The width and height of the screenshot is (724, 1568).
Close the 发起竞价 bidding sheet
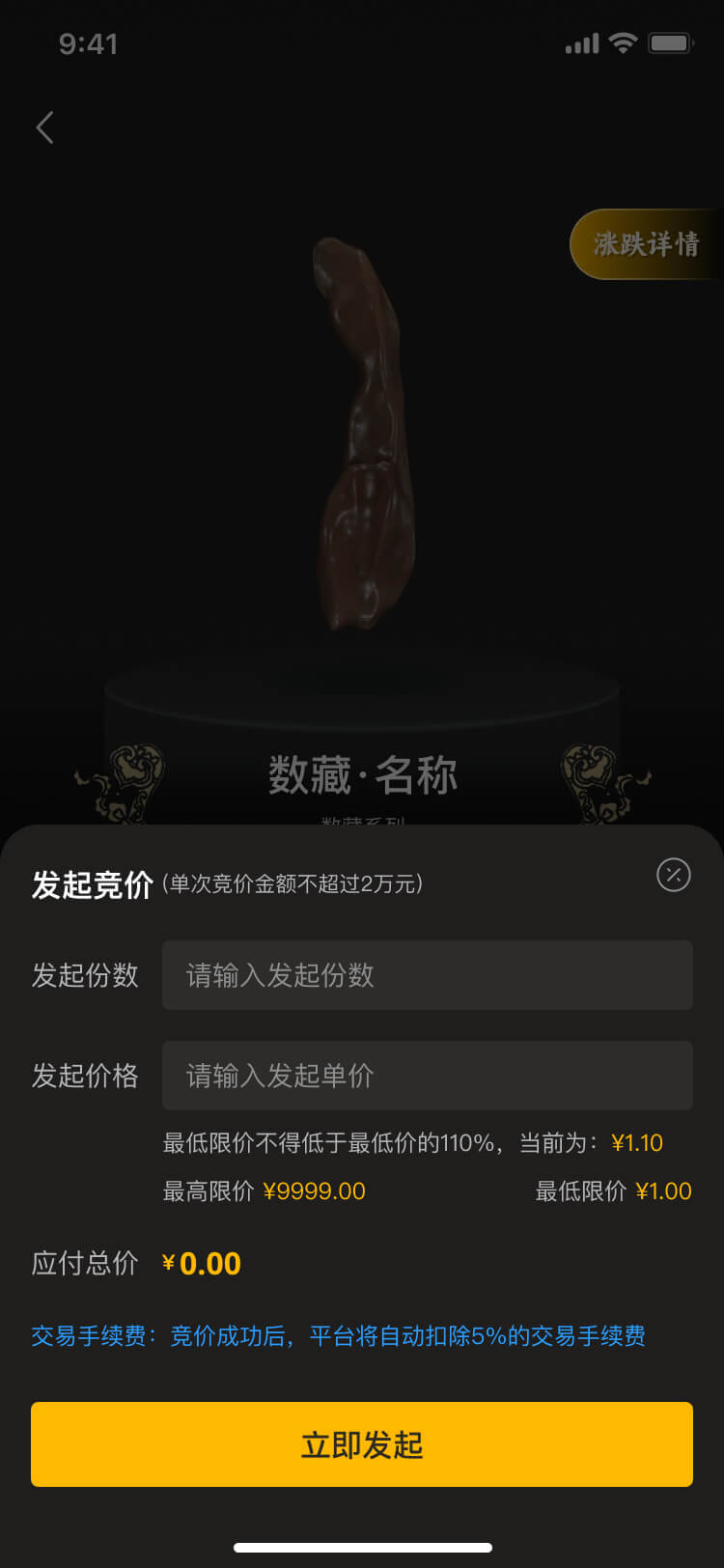(x=673, y=875)
